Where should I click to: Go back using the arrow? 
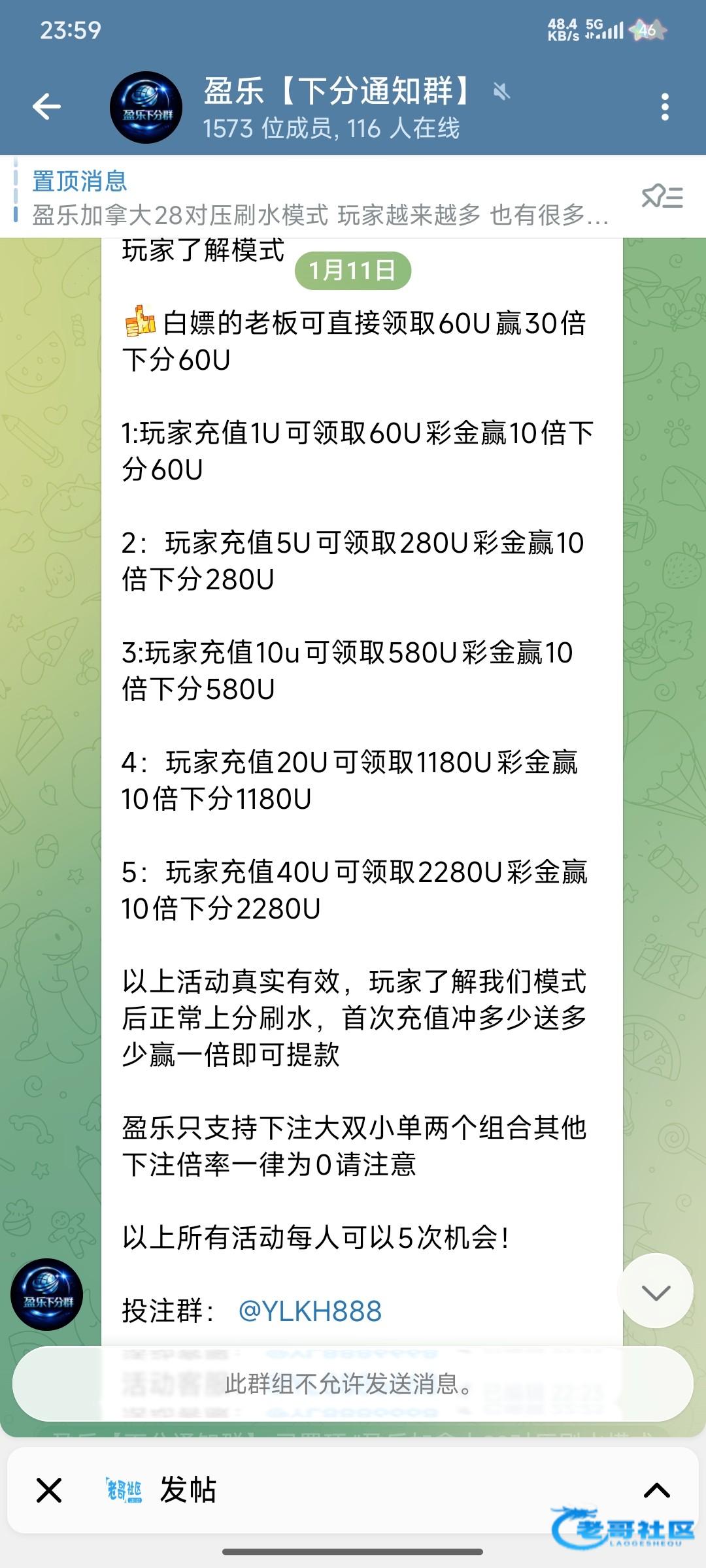tap(46, 106)
